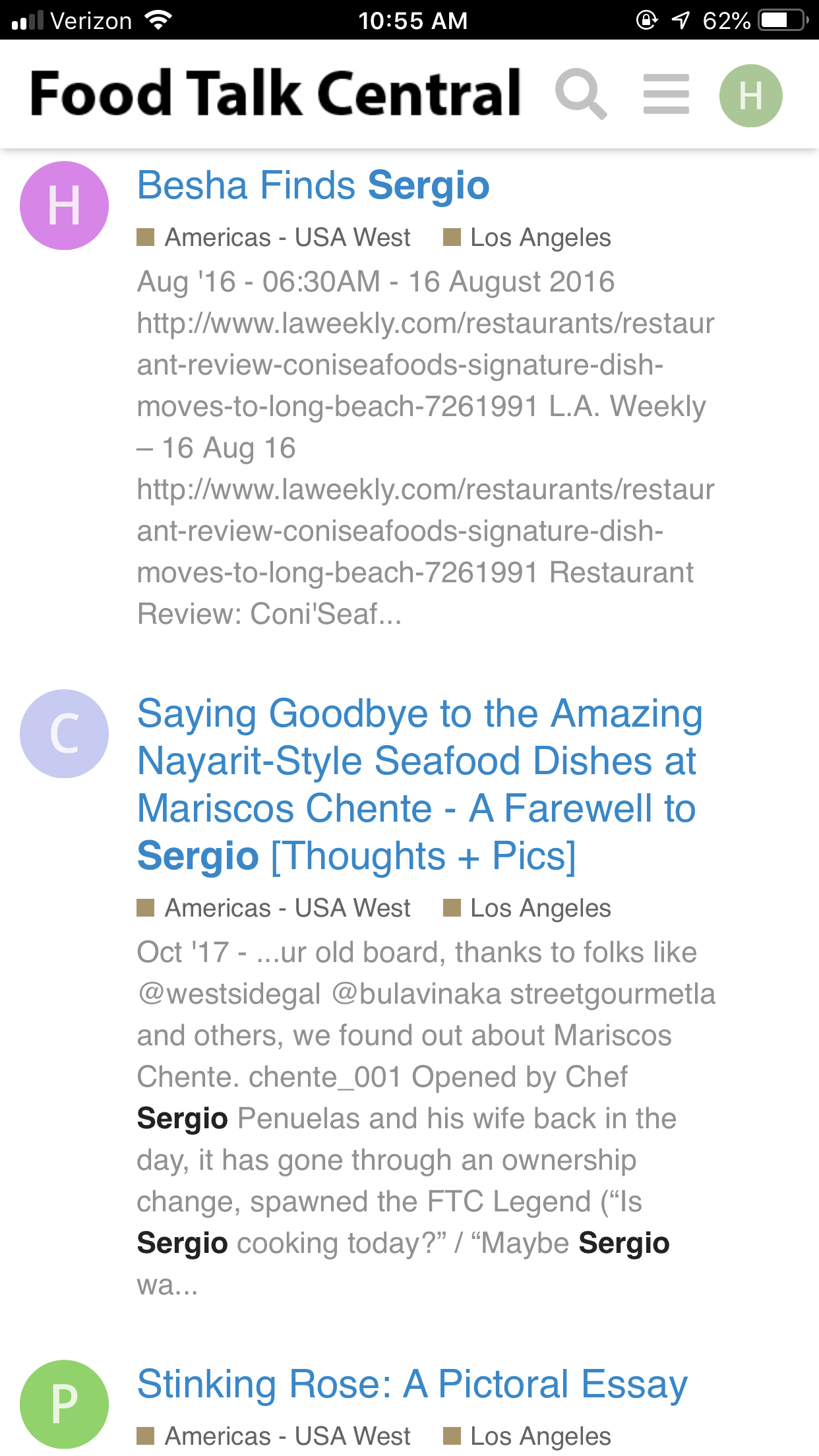Open the hamburger menu
The width and height of the screenshot is (819, 1456).
tap(666, 94)
